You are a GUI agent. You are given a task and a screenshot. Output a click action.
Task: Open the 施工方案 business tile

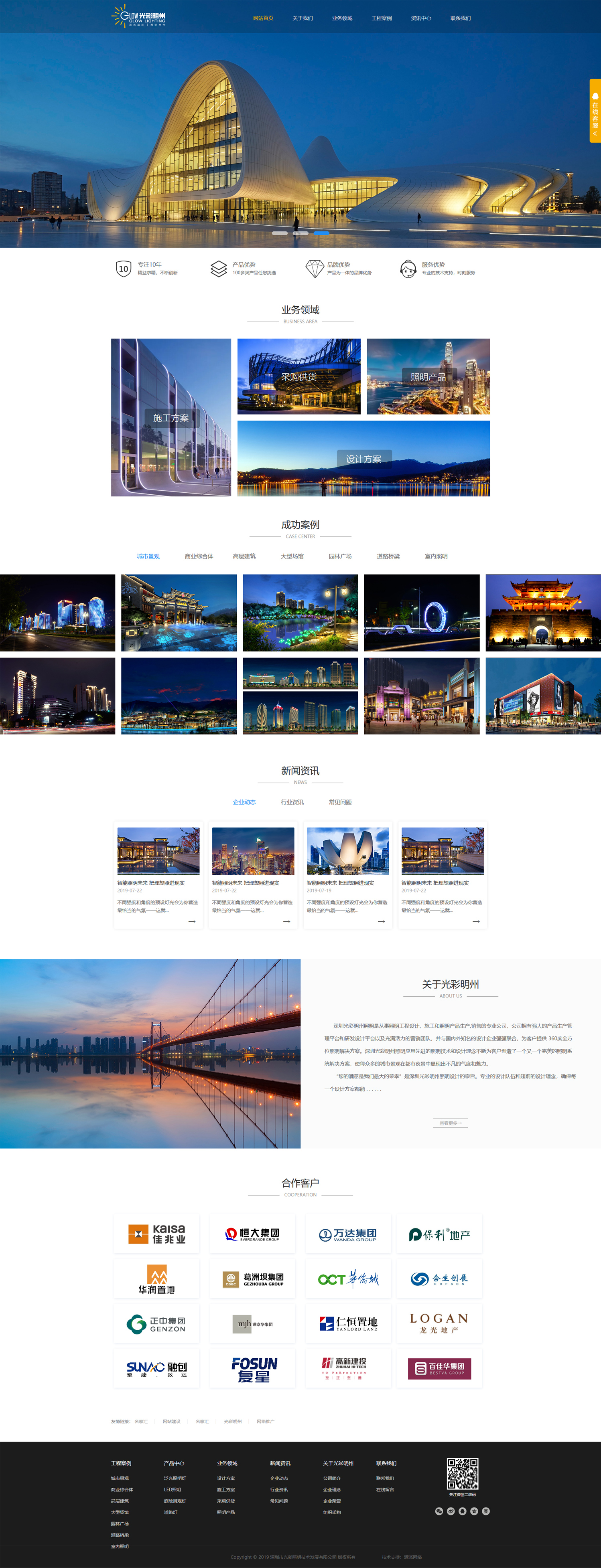tap(171, 418)
